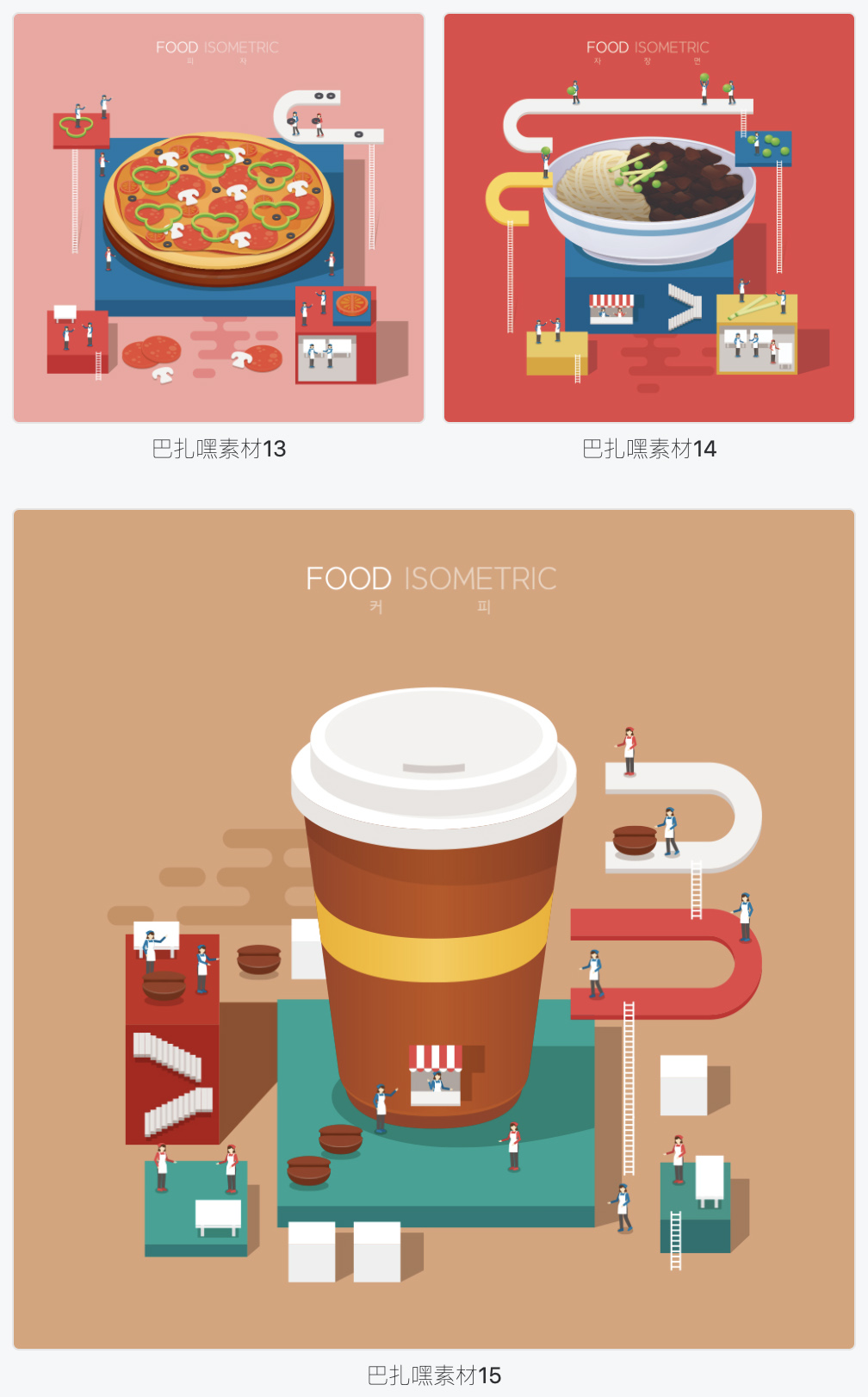
Task: Open the coffee cup tile 巴扎嘿素材15
Action: [434, 929]
